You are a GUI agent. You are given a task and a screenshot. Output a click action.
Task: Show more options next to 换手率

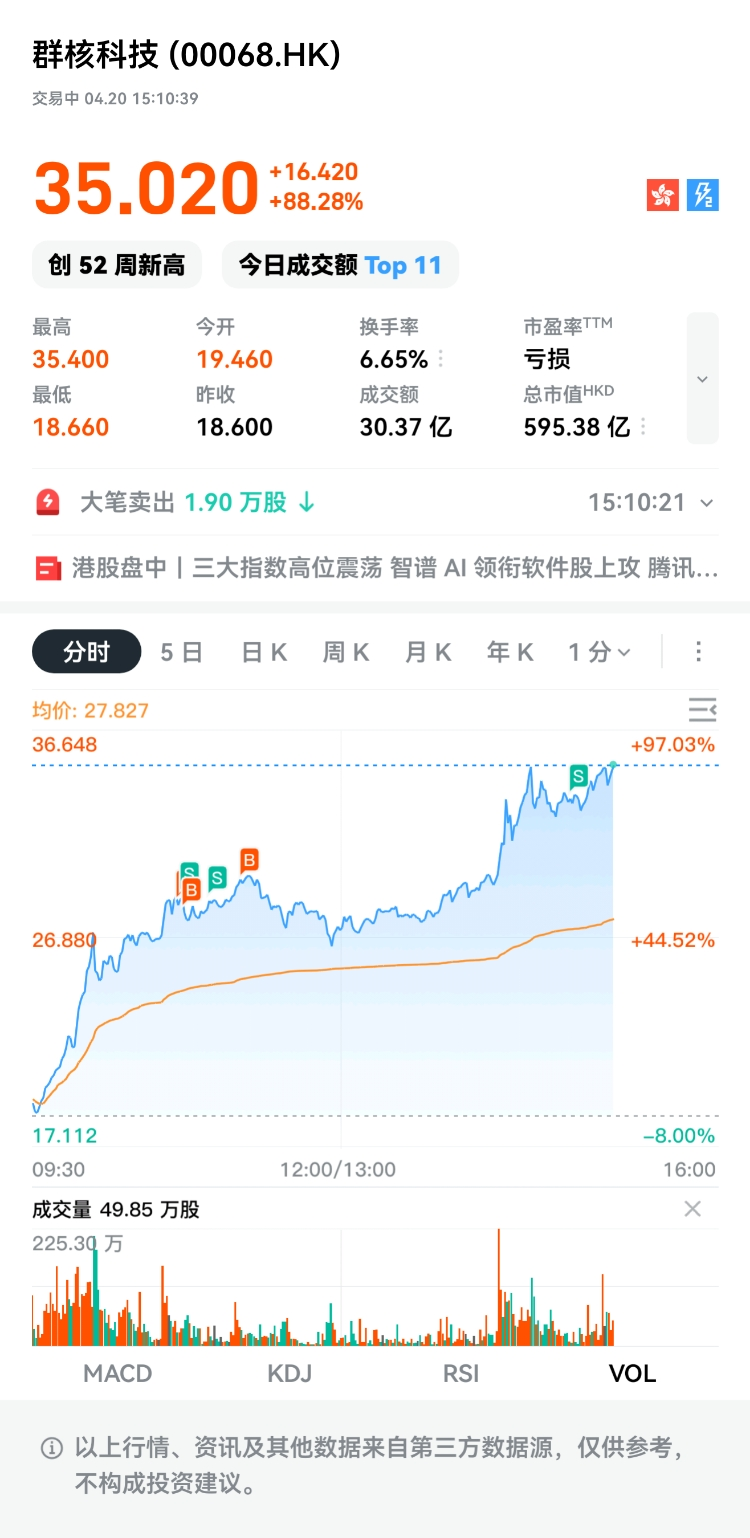(441, 359)
